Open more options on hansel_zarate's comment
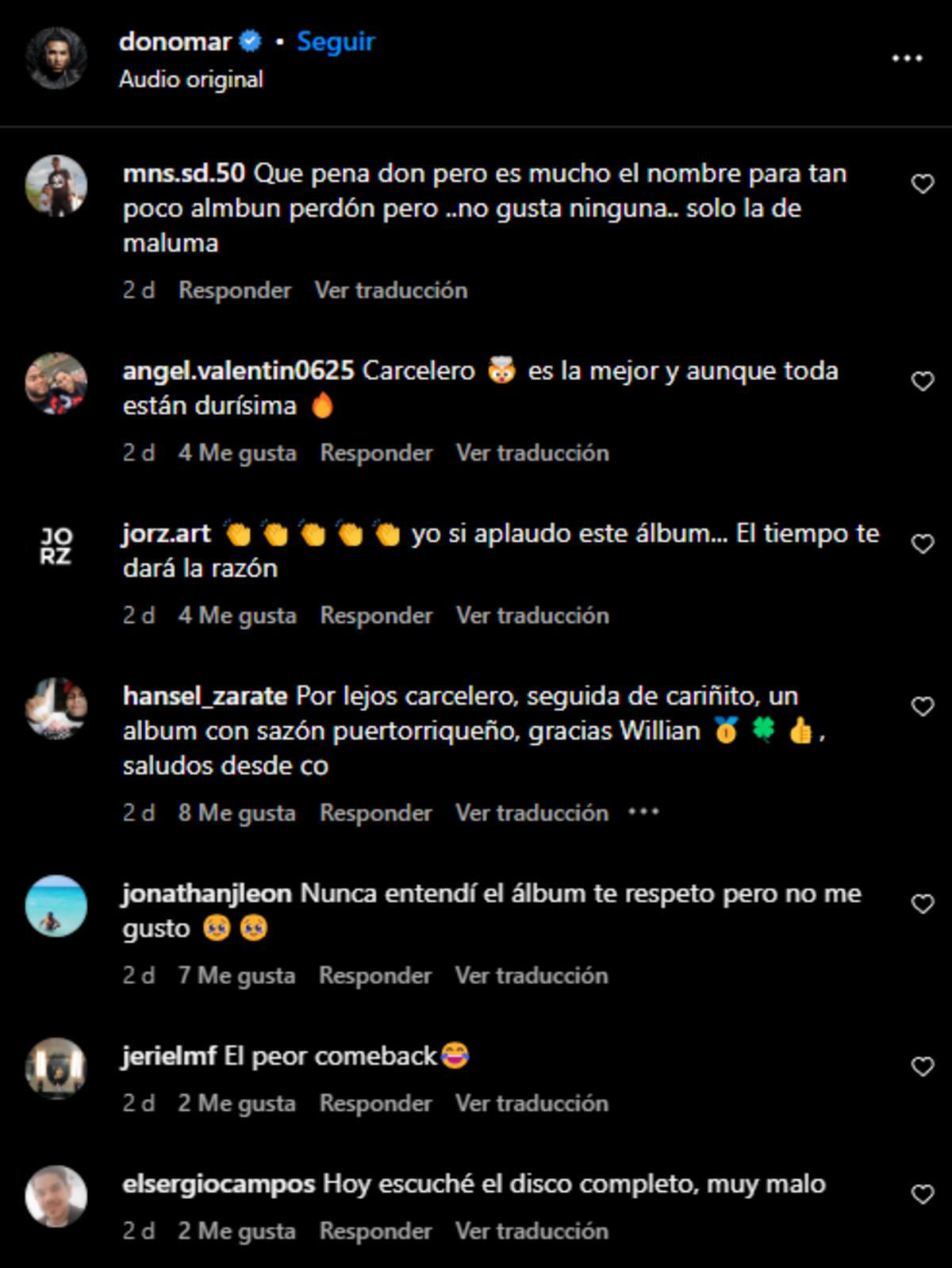This screenshot has height=1268, width=952. point(643,813)
